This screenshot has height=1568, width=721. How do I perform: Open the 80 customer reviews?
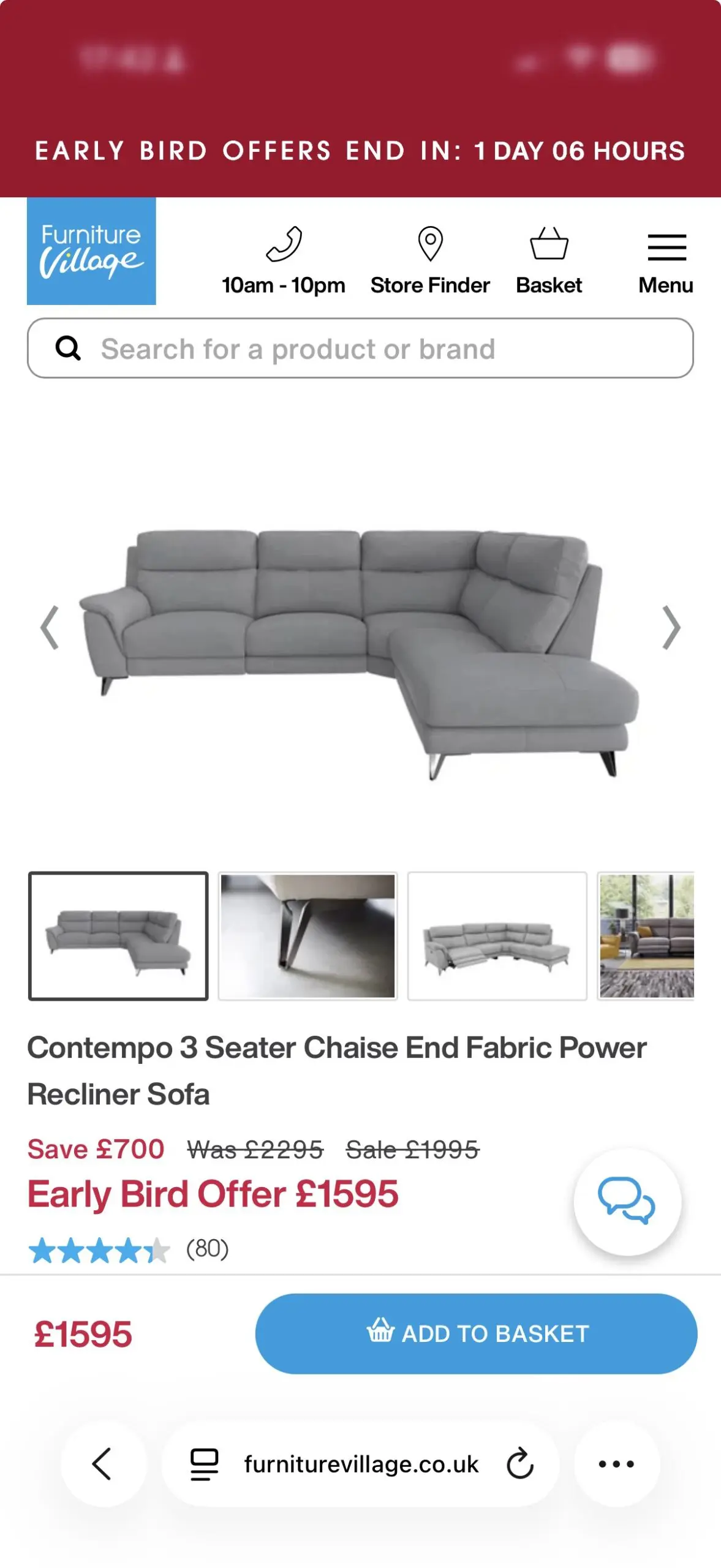pyautogui.click(x=207, y=1248)
